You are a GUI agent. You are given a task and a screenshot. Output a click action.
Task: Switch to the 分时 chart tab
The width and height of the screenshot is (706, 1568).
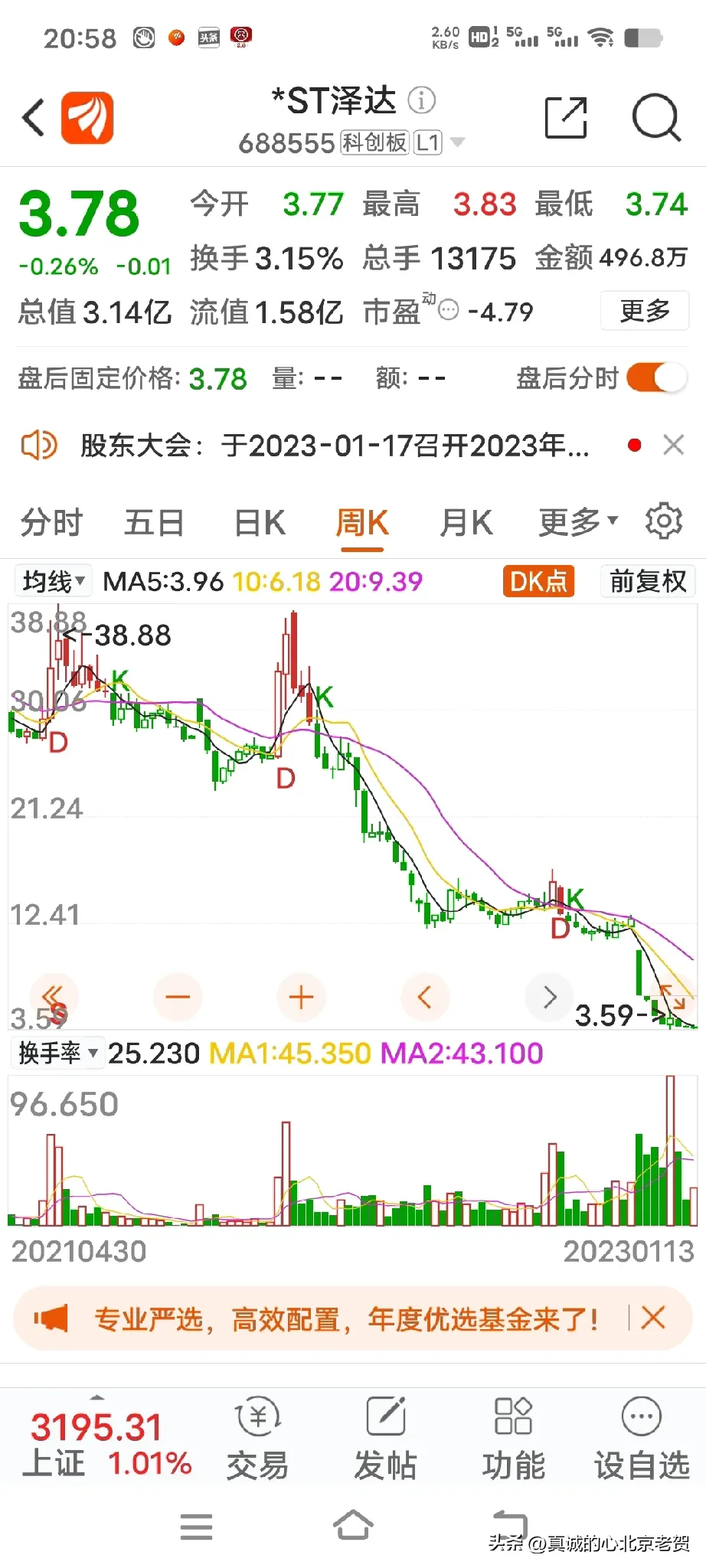click(51, 523)
